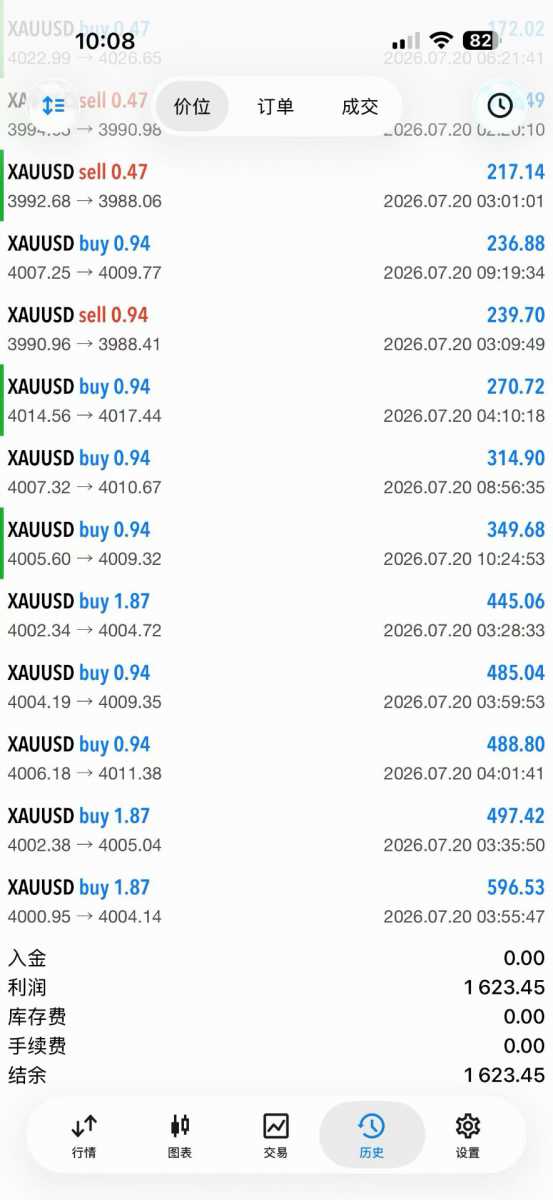Open the buy 1.87 trade with 445.06 profit
553x1200 pixels.
(276, 615)
